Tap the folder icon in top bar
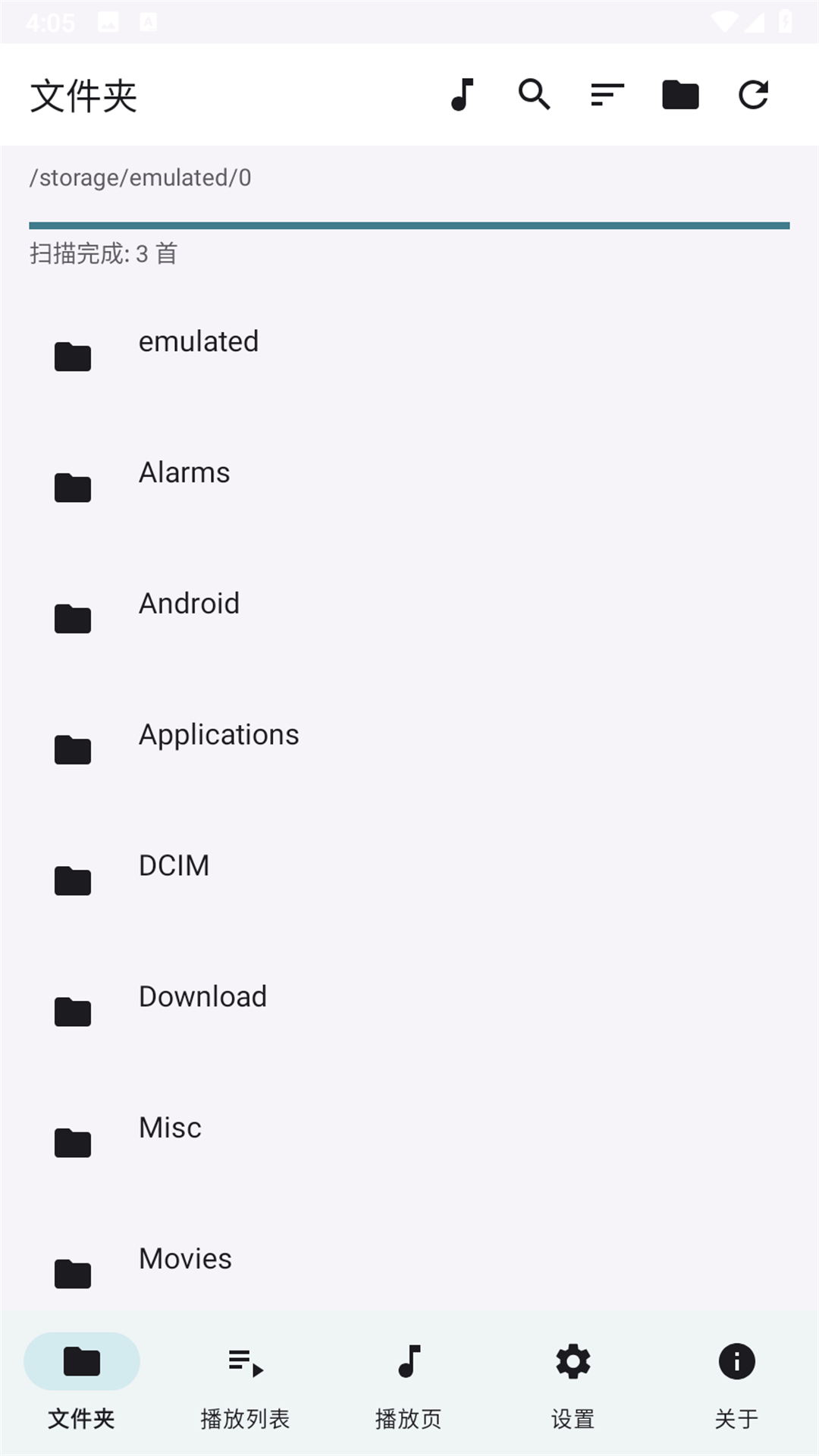 (x=680, y=95)
